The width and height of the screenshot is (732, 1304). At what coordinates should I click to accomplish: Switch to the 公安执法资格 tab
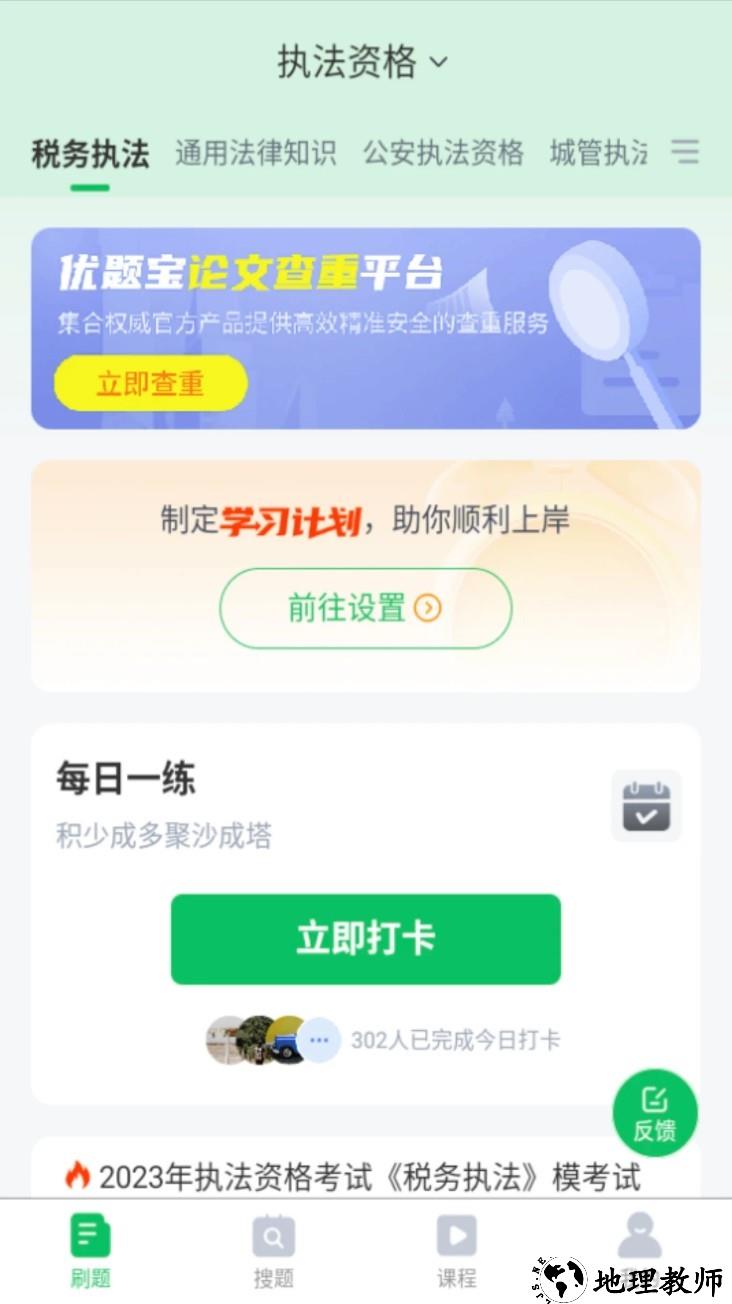click(x=443, y=153)
